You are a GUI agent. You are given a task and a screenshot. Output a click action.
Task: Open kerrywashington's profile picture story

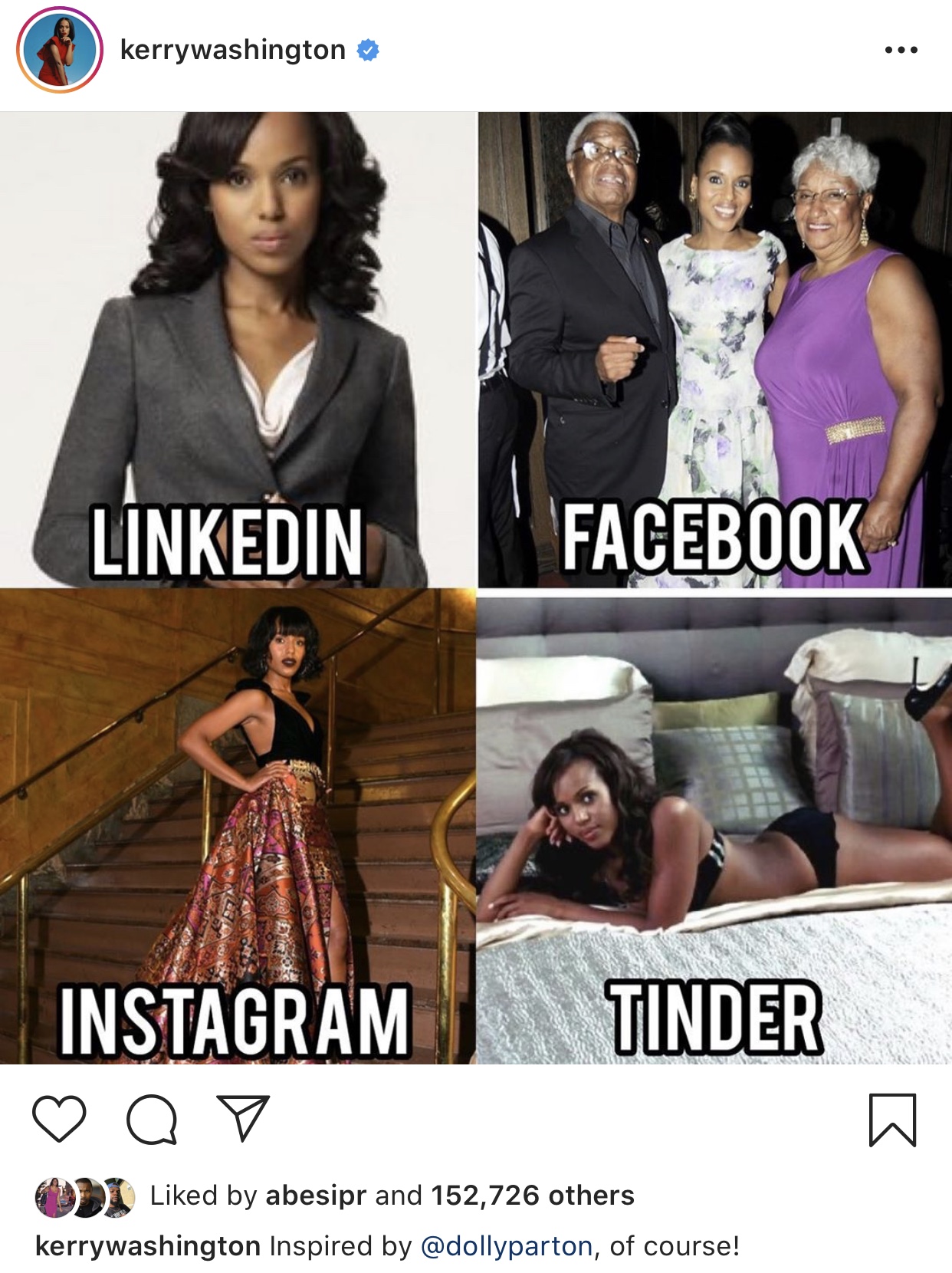click(59, 51)
